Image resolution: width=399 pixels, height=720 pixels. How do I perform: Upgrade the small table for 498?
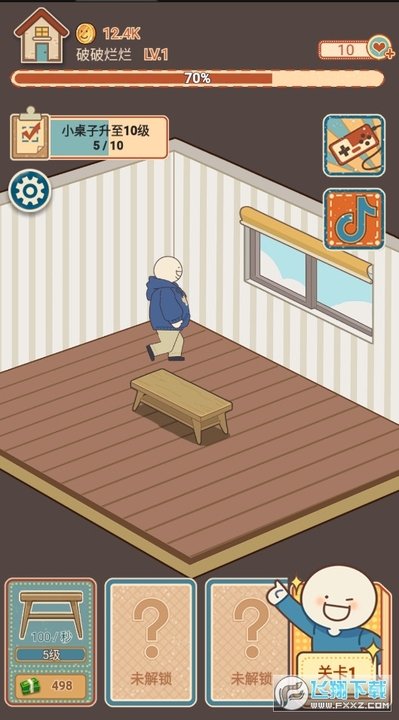(51, 686)
